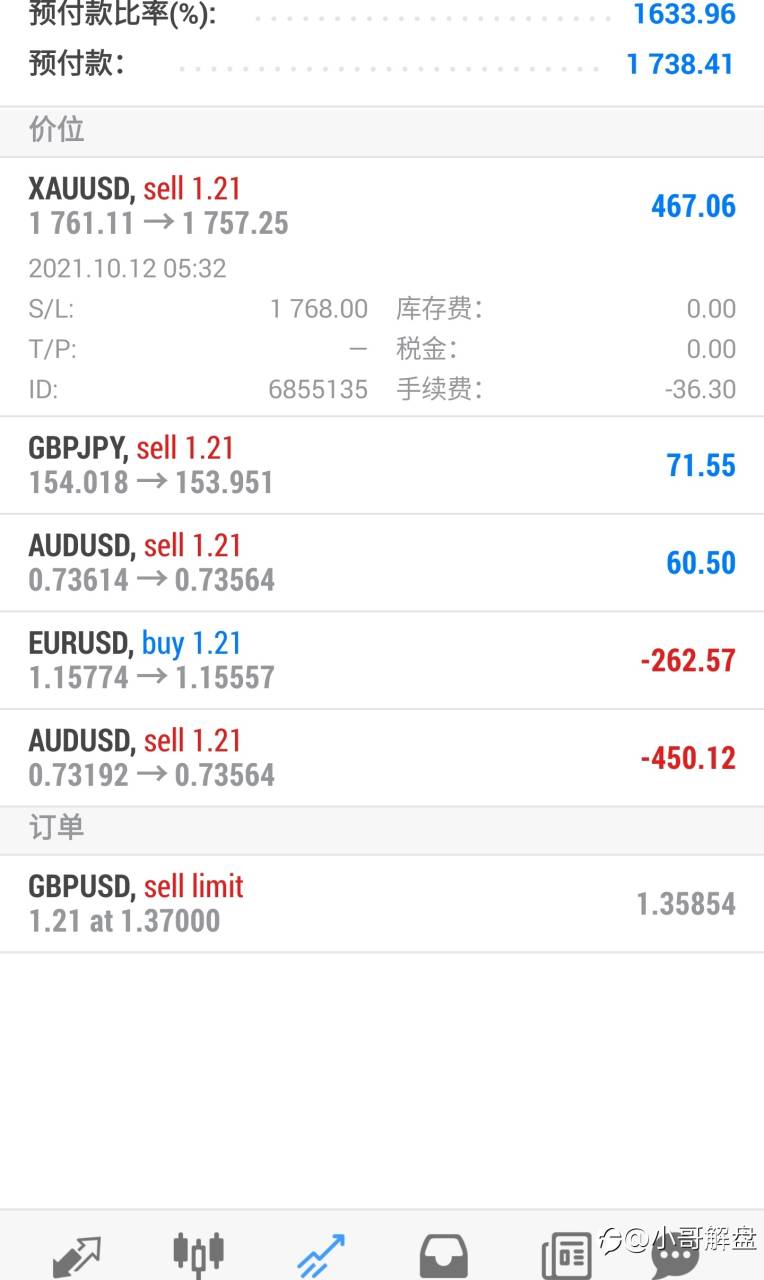Switch to the candlestick Charts tab
This screenshot has width=764, height=1280.
198,1254
